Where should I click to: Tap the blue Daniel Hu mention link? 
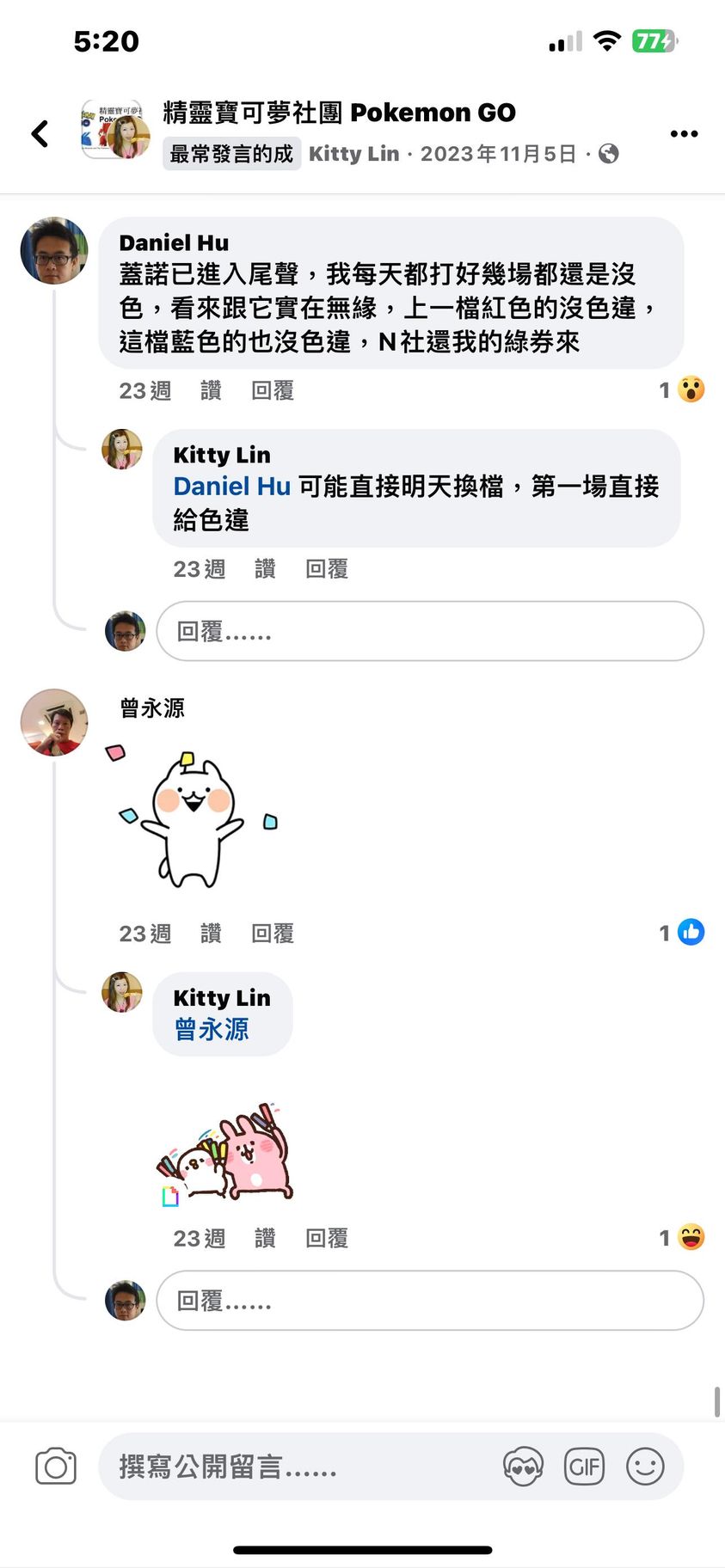[x=232, y=487]
